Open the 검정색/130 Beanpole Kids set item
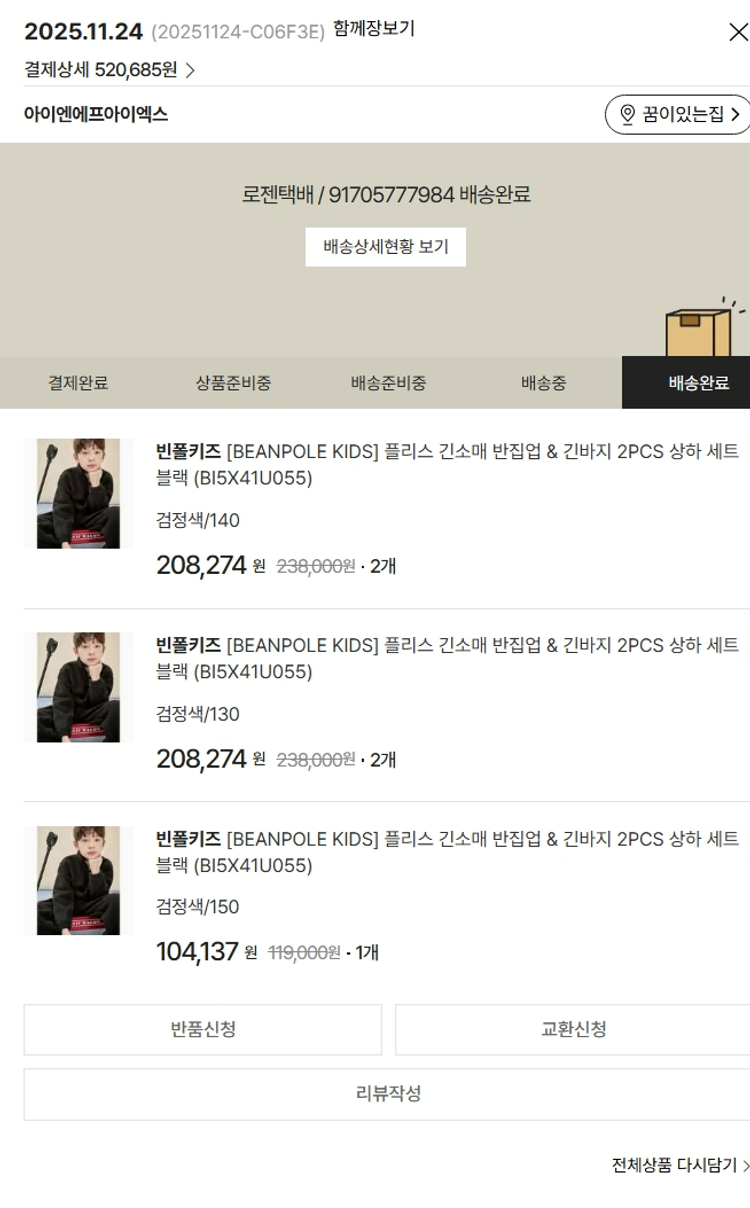Image resolution: width=750 pixels, height=1208 pixels. click(447, 658)
